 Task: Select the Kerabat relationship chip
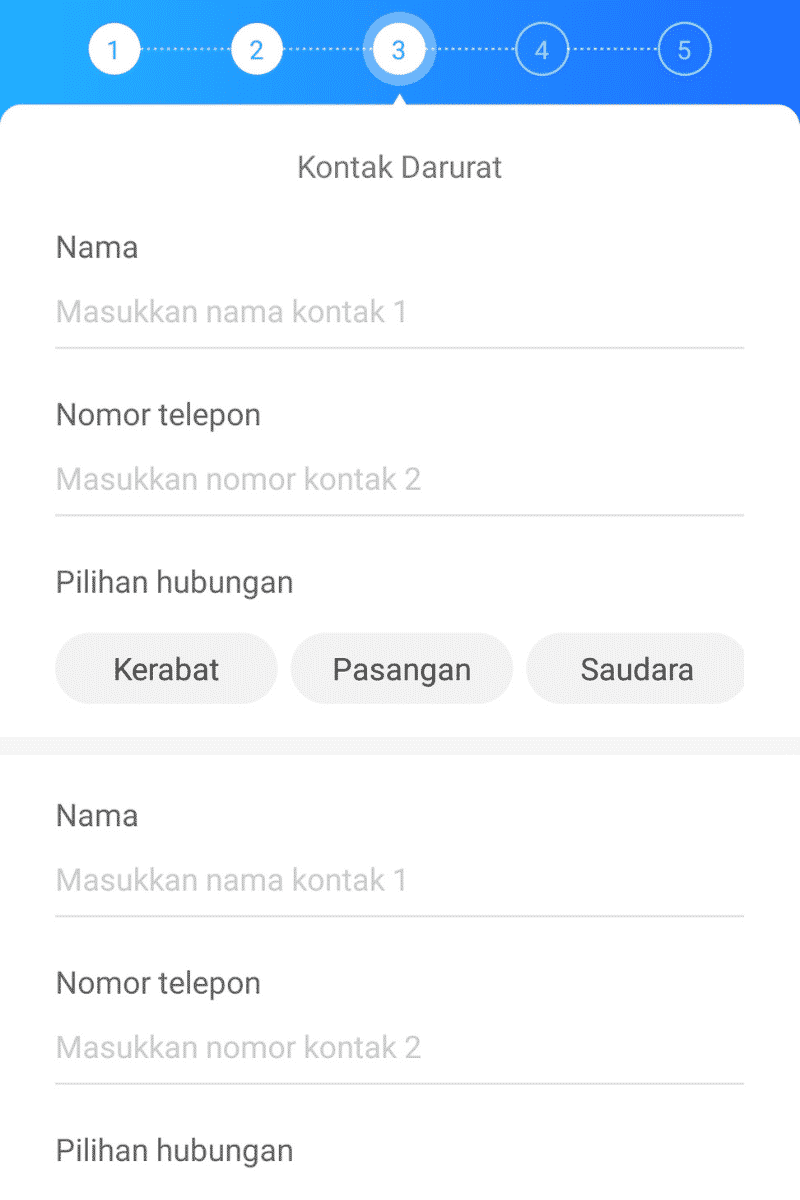click(x=166, y=668)
